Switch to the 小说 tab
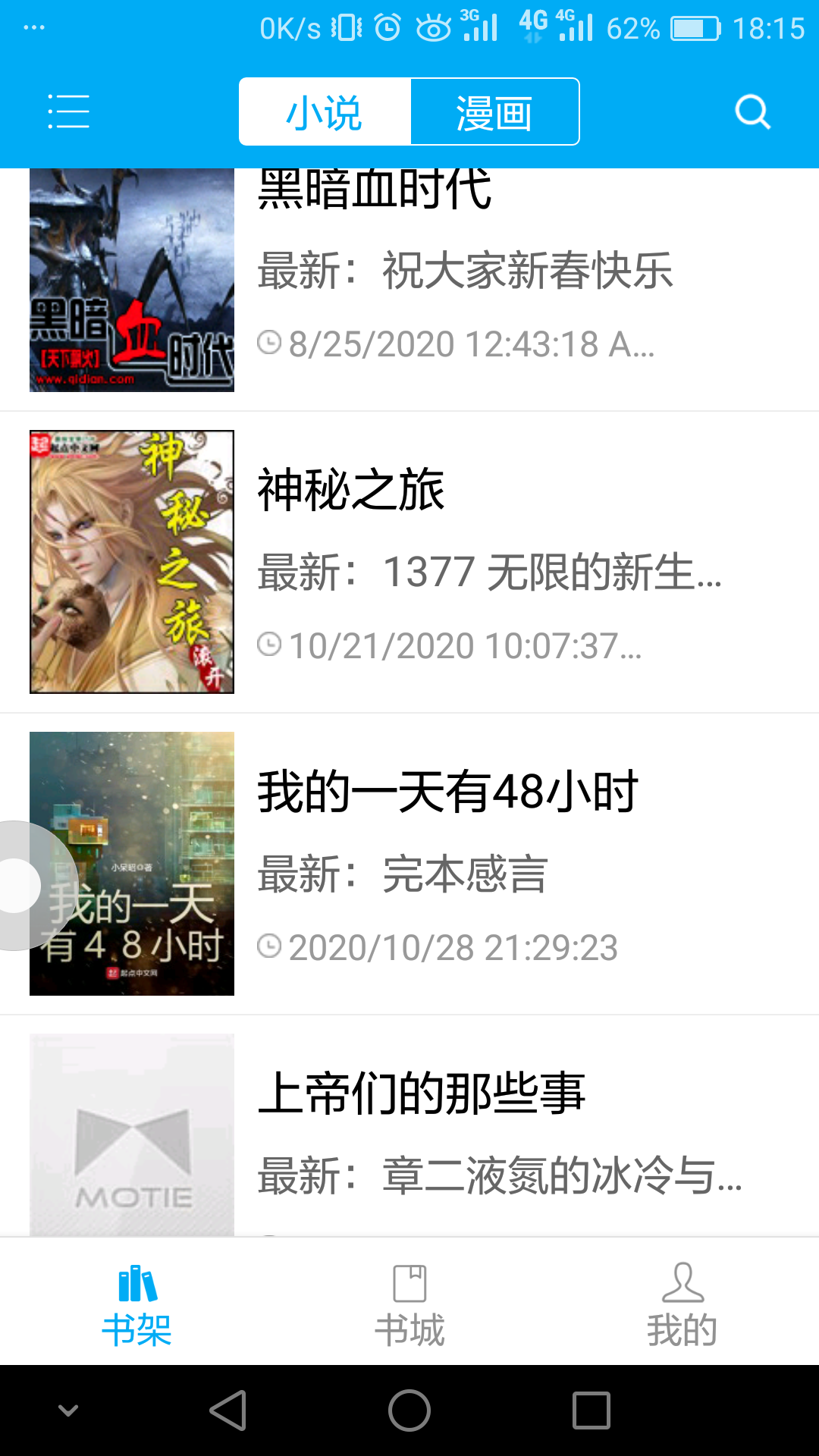819x1456 pixels. (x=325, y=112)
